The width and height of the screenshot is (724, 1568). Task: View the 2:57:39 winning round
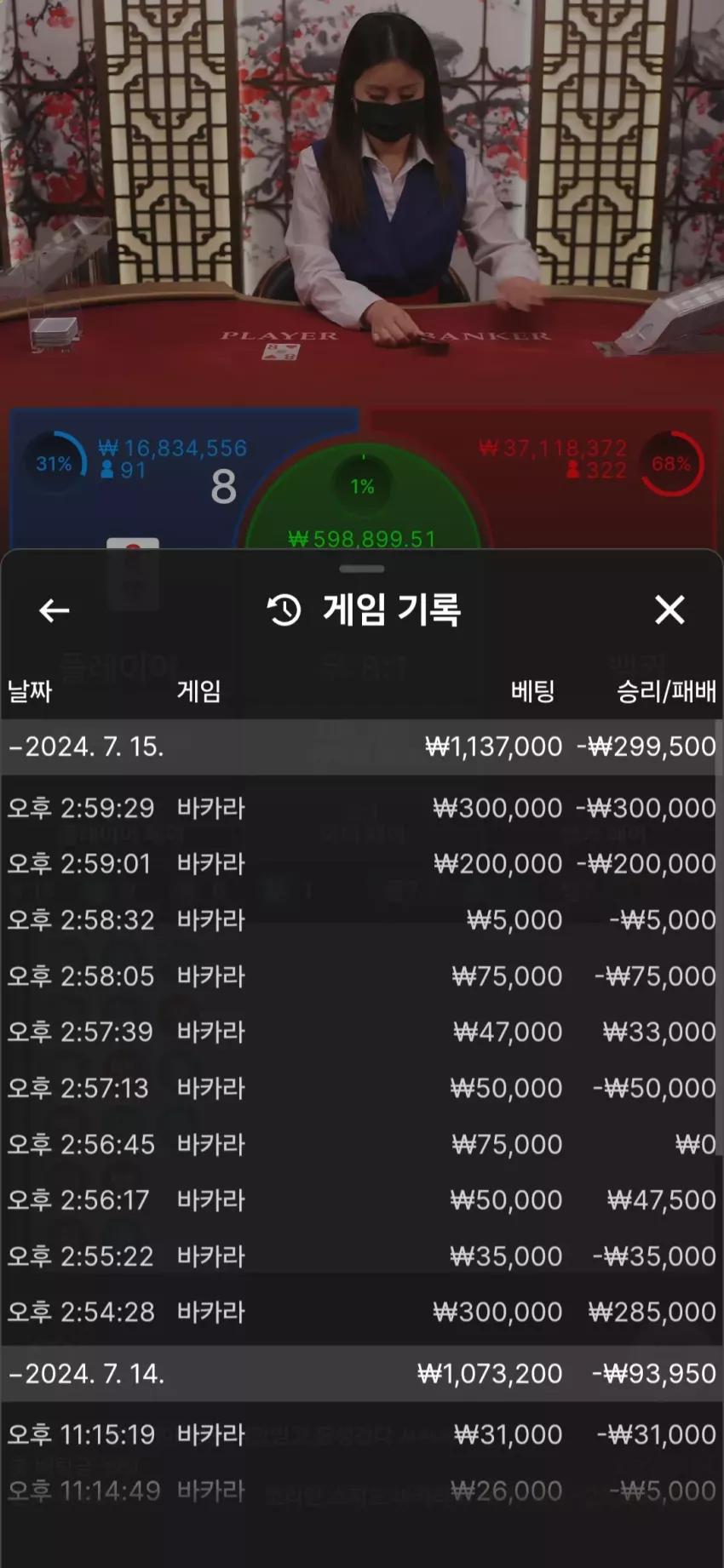(x=362, y=1032)
